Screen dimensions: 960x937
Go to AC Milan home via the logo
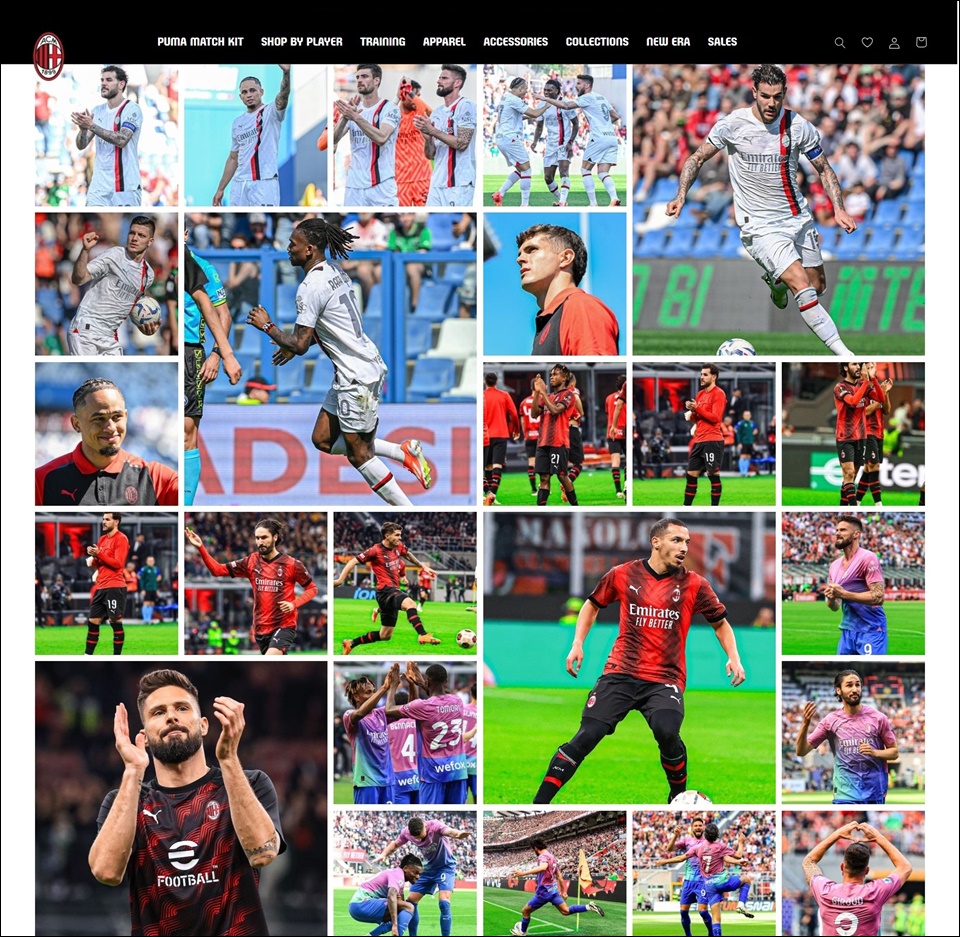click(x=48, y=55)
